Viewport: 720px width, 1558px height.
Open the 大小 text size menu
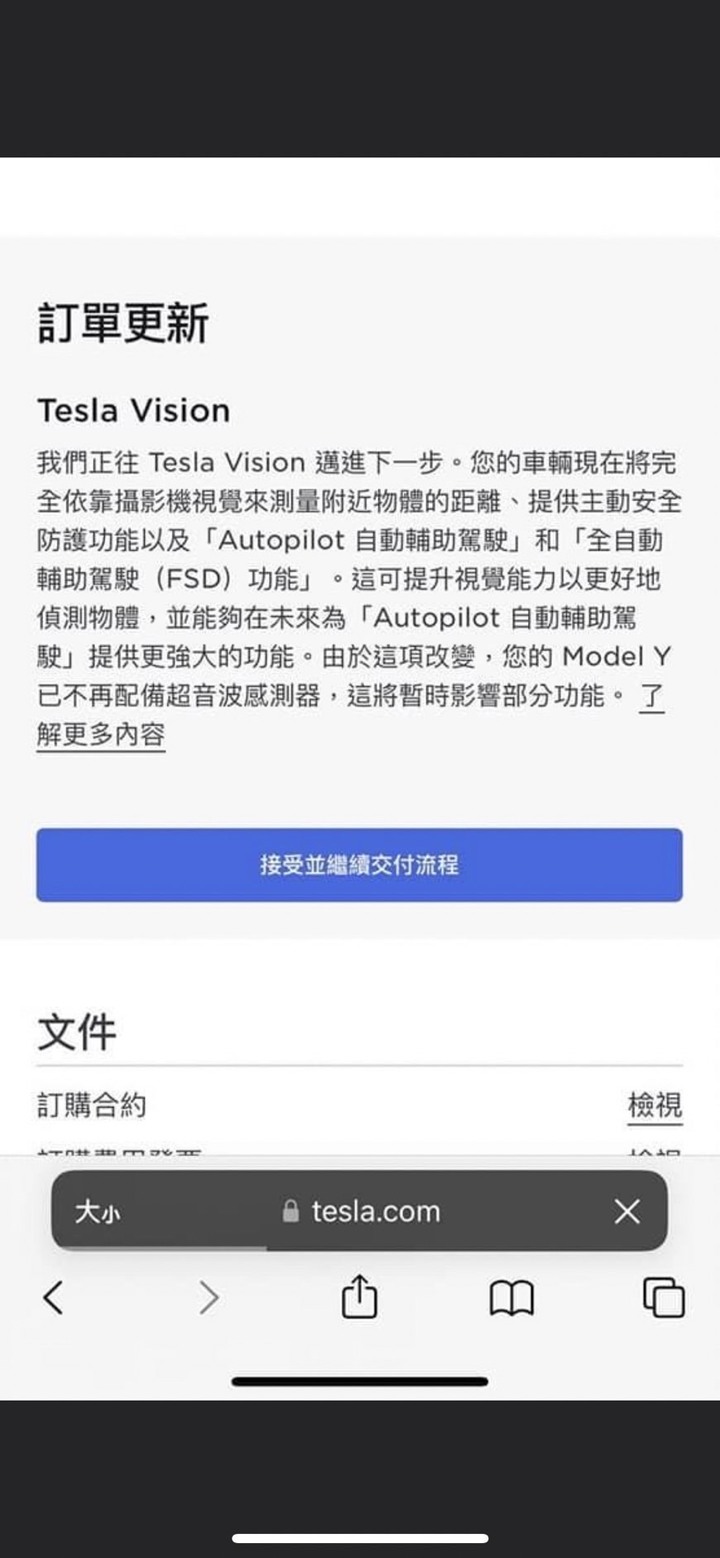[98, 1213]
